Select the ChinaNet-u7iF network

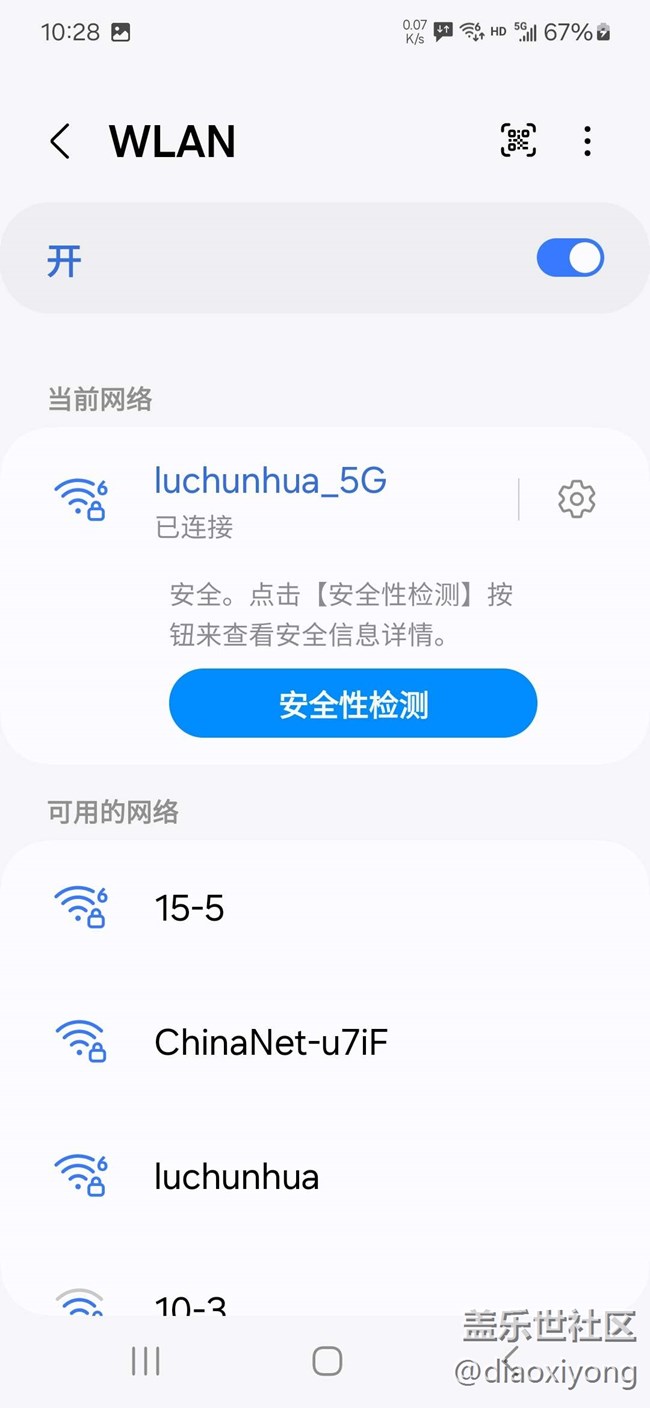[x=270, y=1043]
